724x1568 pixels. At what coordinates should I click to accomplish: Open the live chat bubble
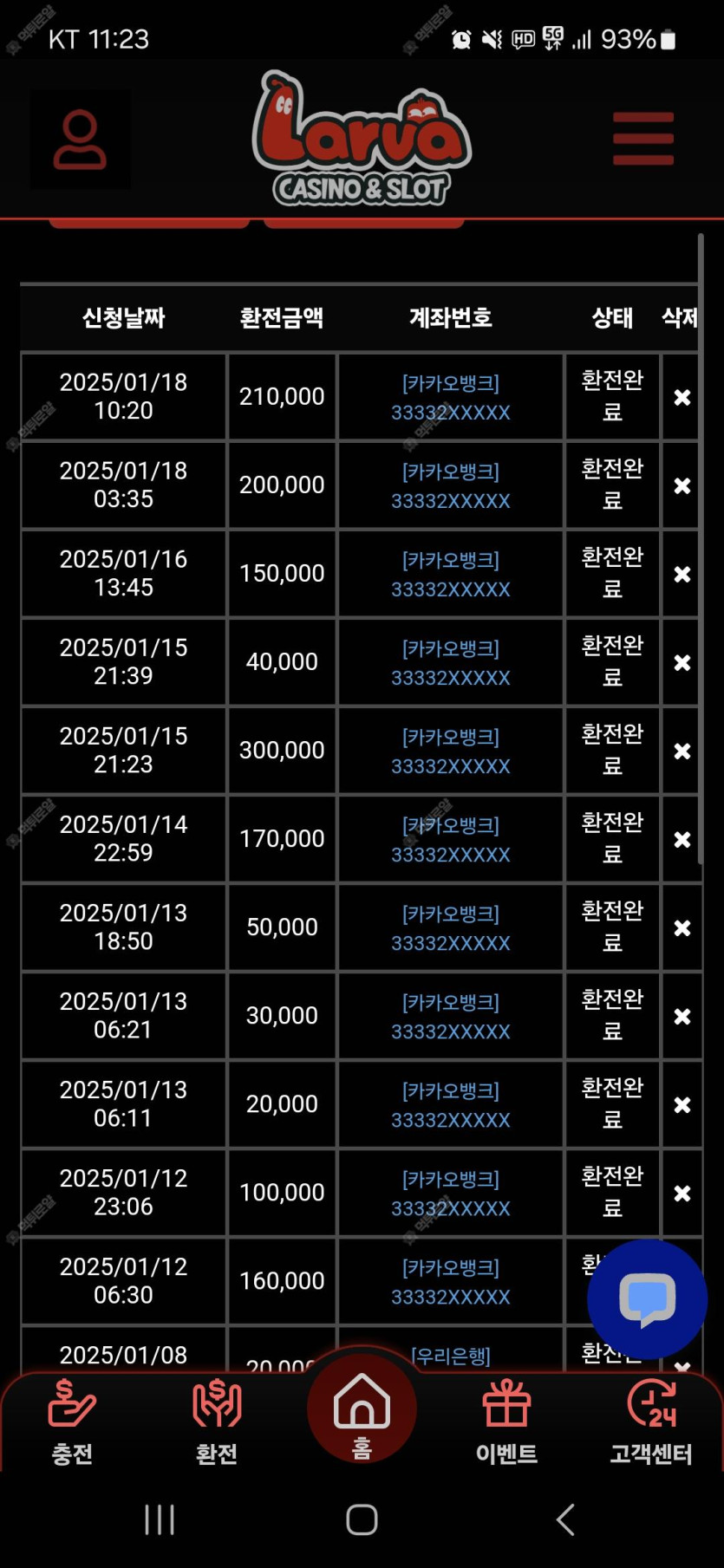647,1298
